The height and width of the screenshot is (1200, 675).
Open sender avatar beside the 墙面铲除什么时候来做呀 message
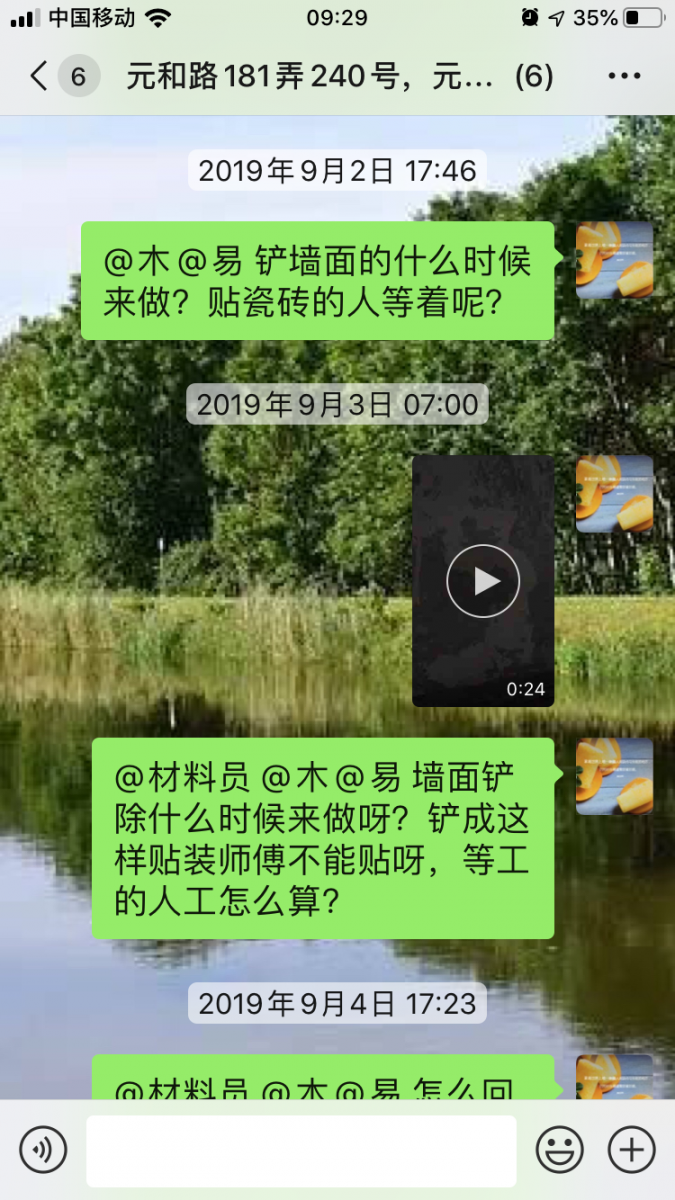click(x=614, y=777)
